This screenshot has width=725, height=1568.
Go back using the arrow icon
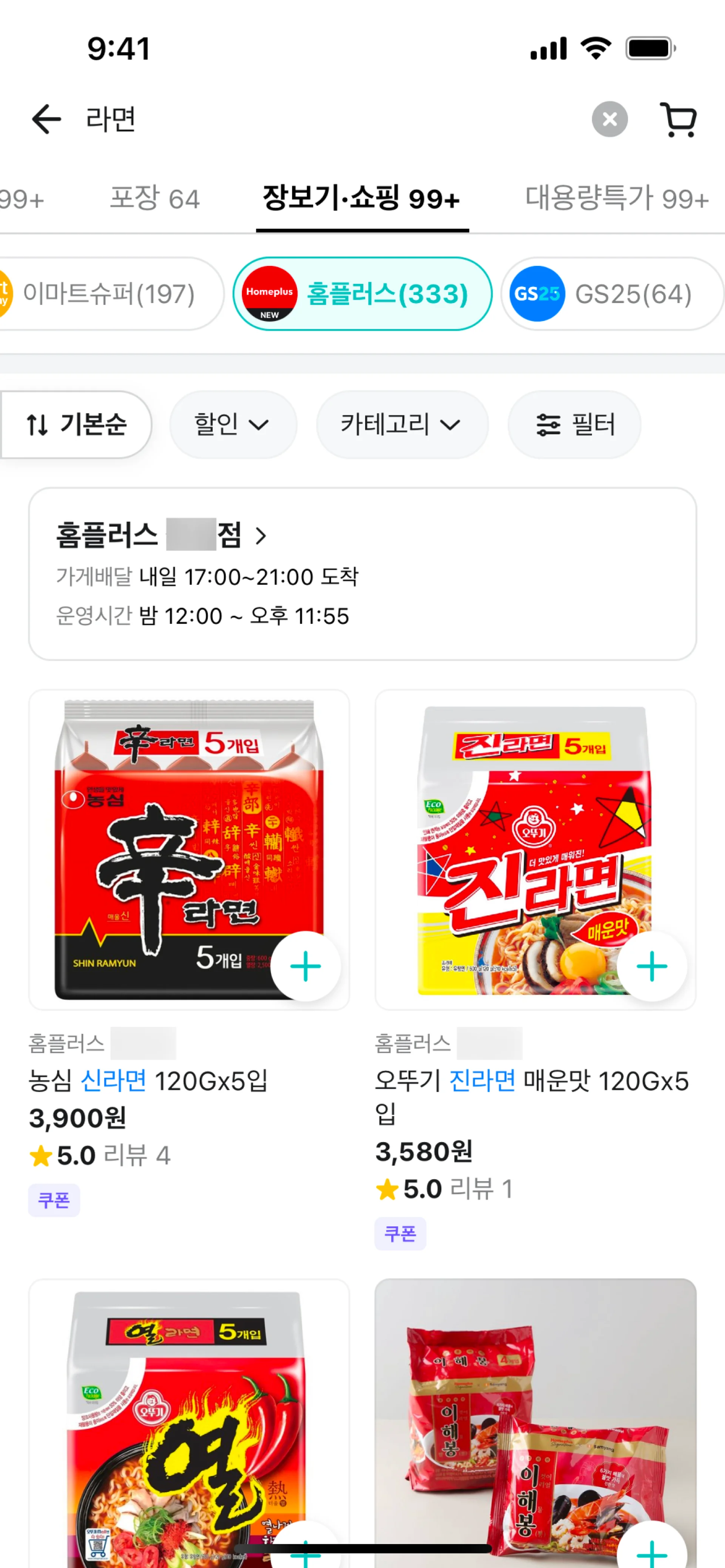click(46, 119)
